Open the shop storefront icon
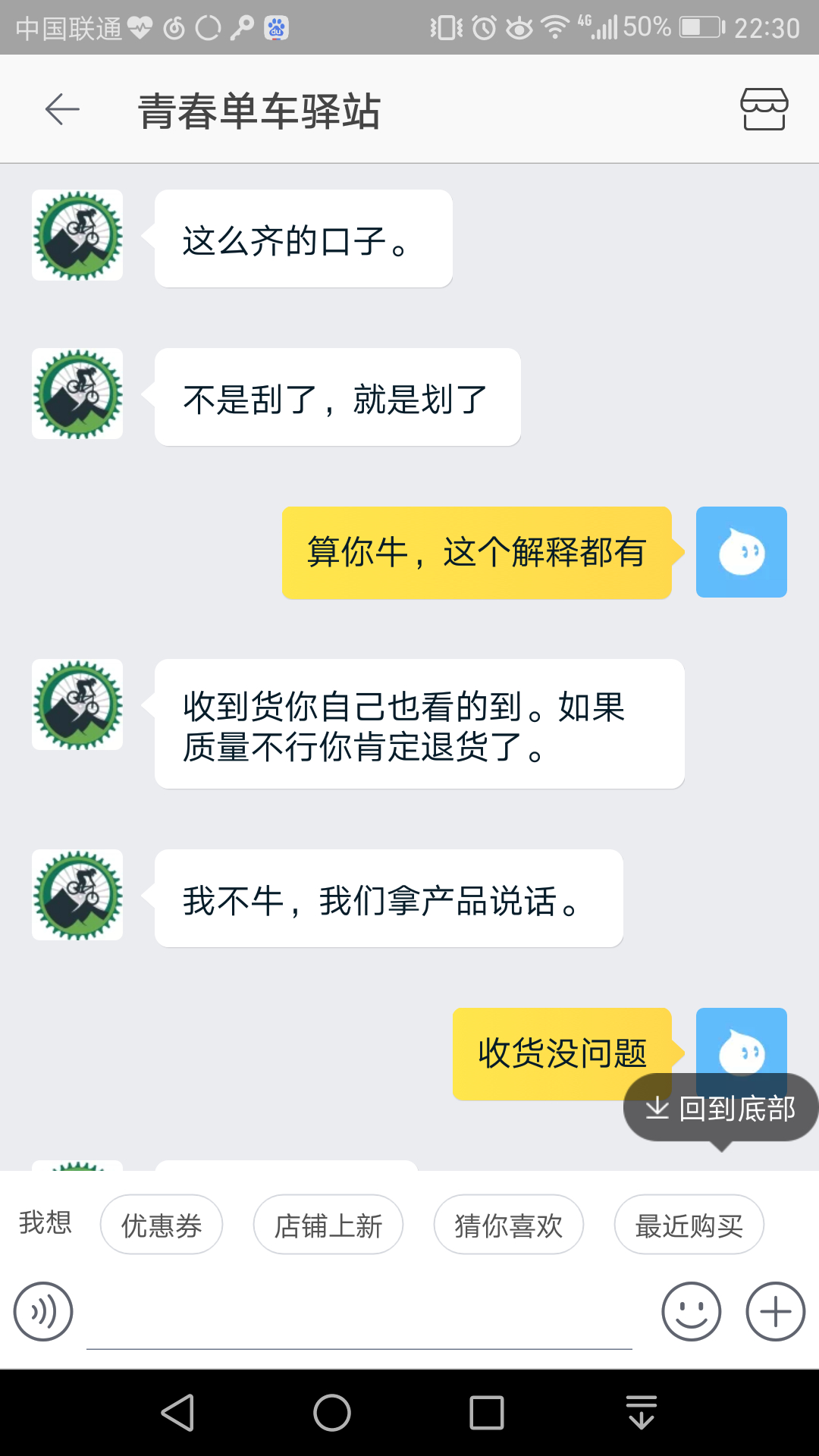This screenshot has width=819, height=1456. coord(764,109)
